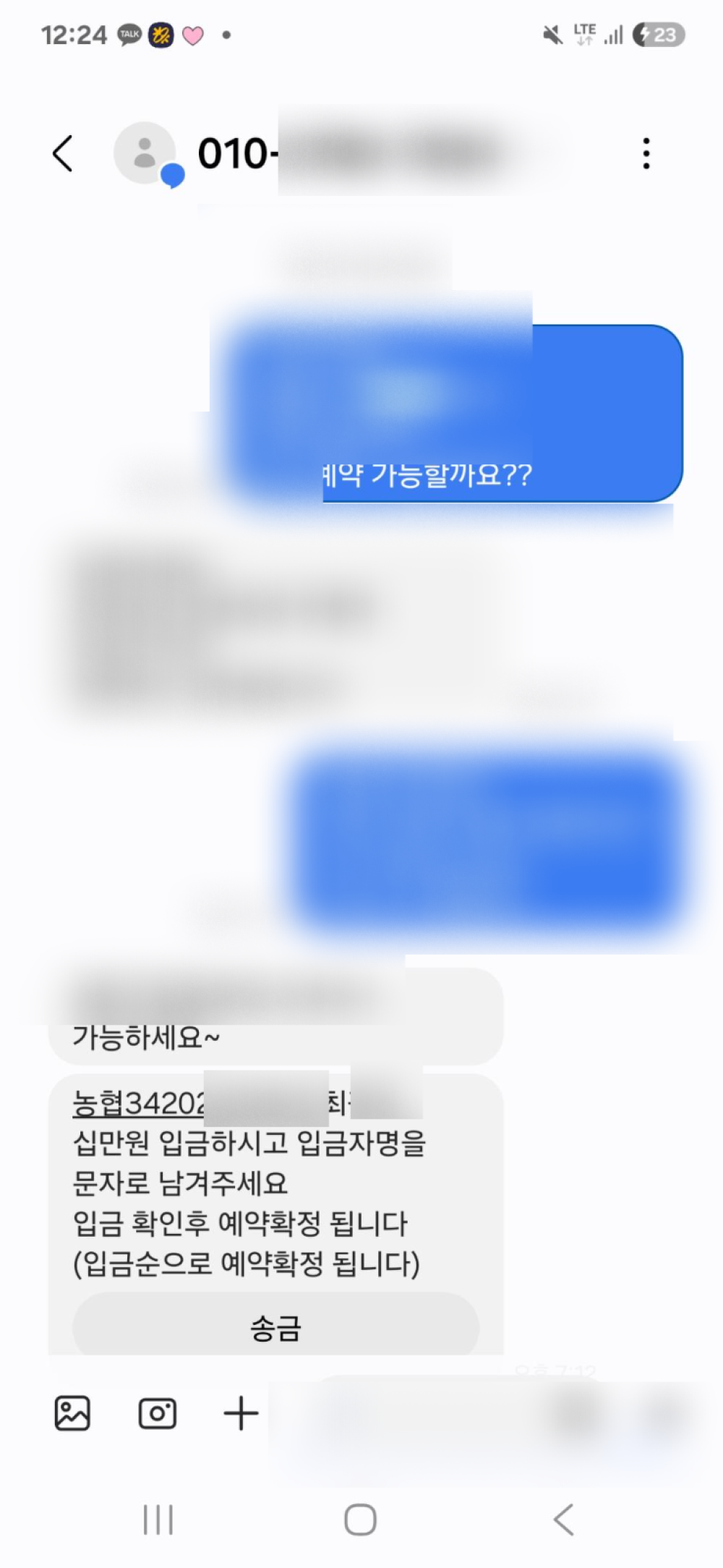
Task: Open the camera icon
Action: [x=157, y=1413]
